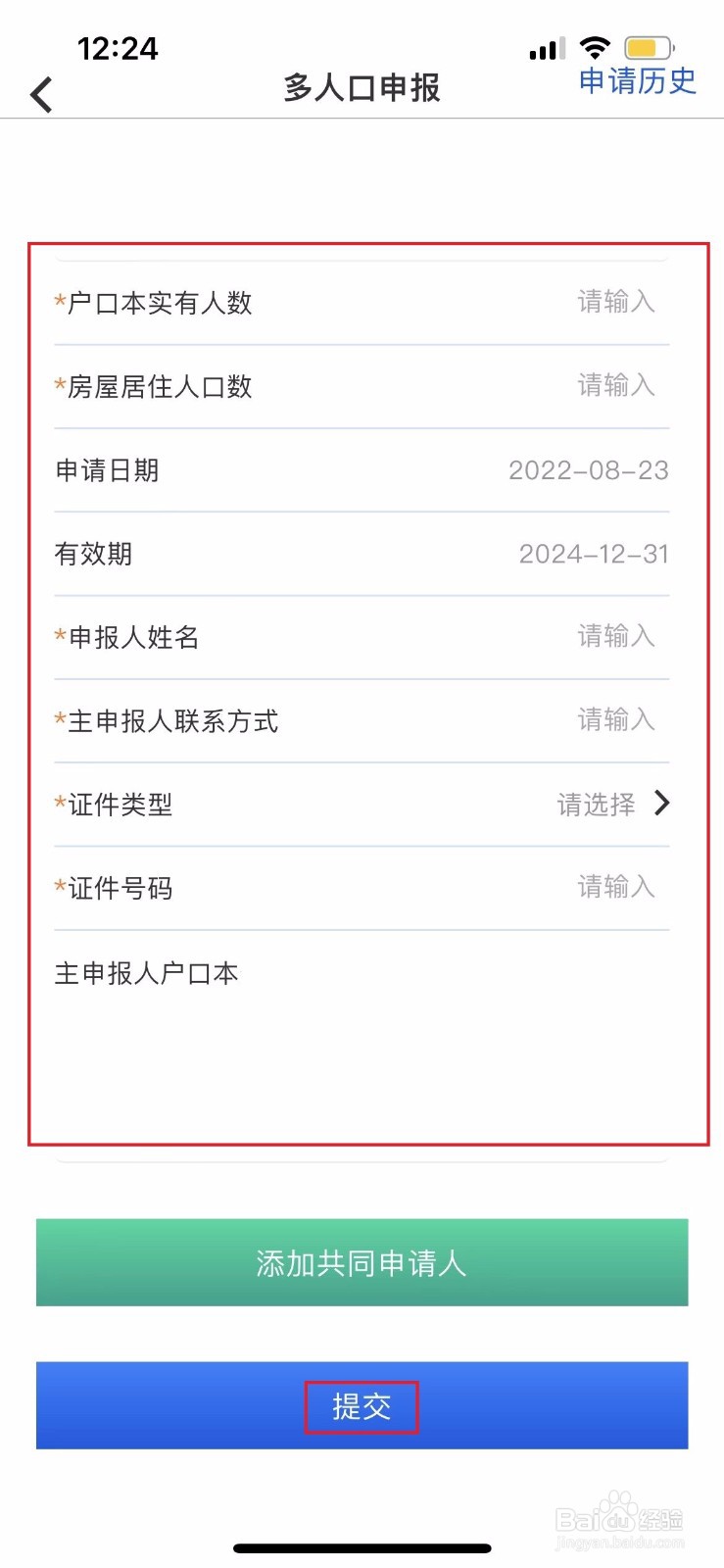Submit the form via 提交 button
This screenshot has width=724, height=1568.
coord(362,1405)
